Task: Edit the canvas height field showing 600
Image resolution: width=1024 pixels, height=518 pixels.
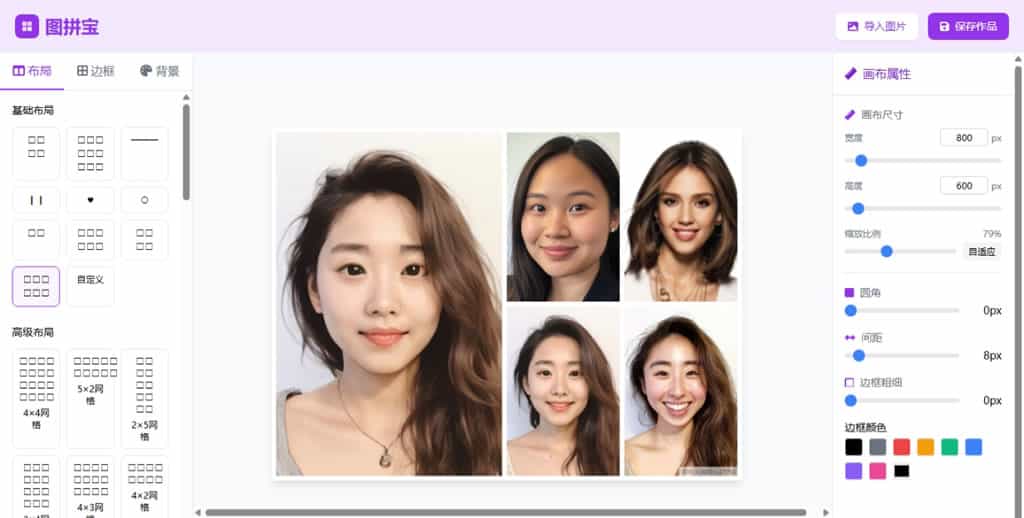Action: point(963,186)
